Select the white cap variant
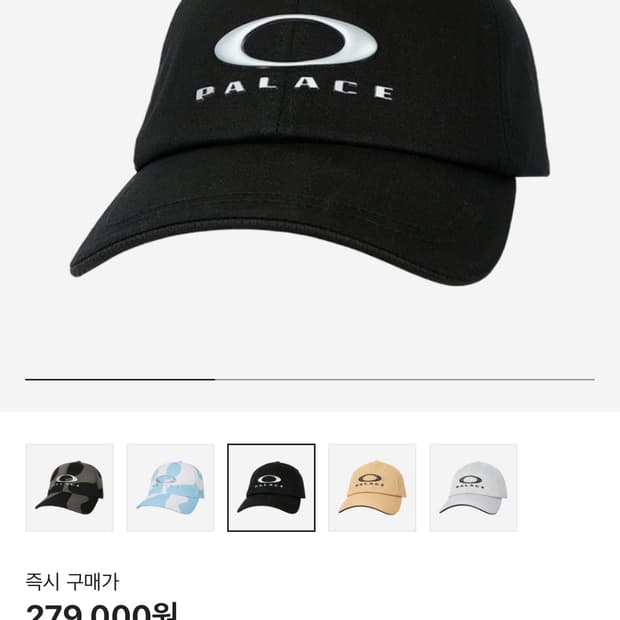Image resolution: width=620 pixels, height=620 pixels. point(473,487)
